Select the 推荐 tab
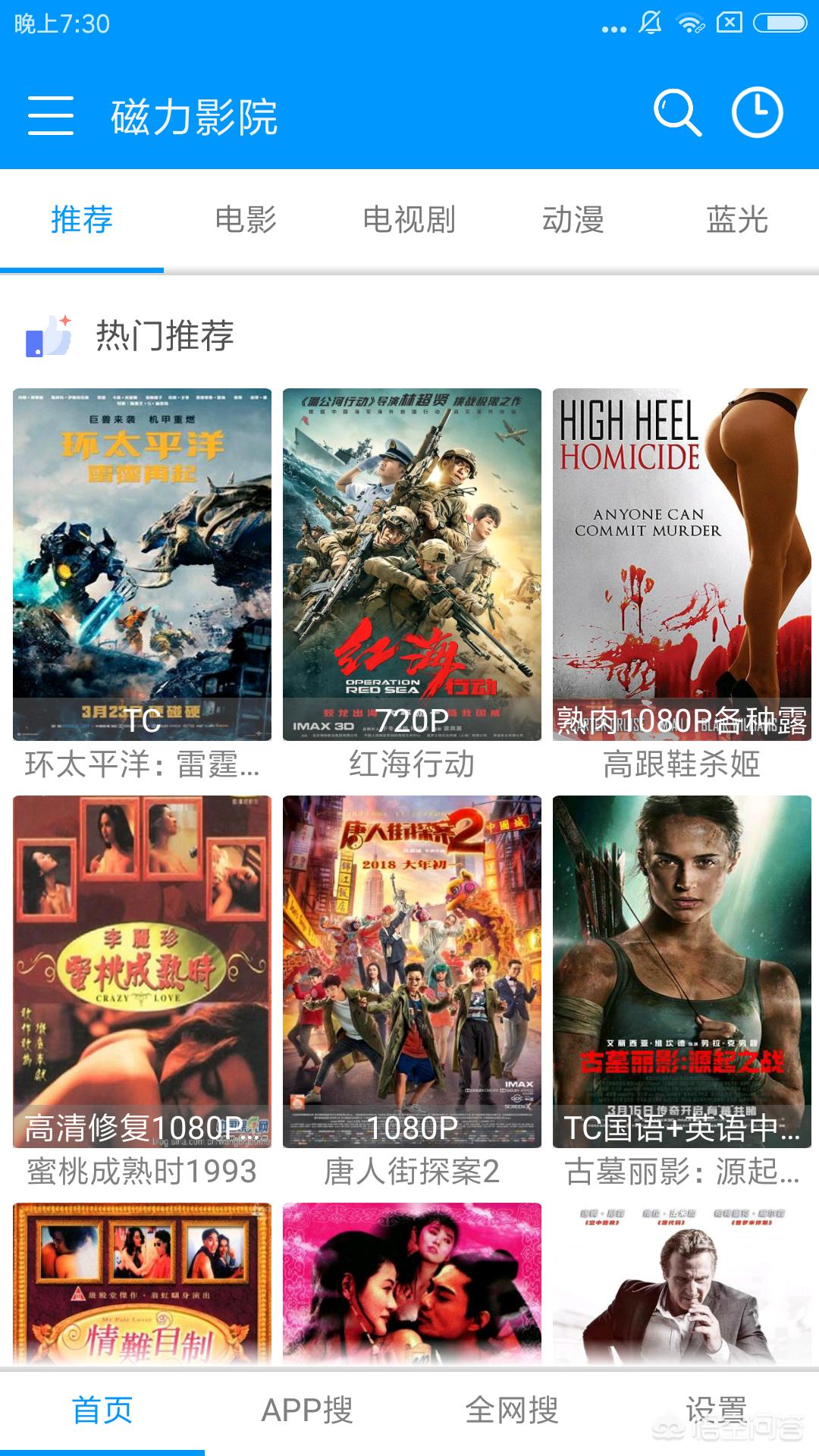The image size is (819, 1456). pos(82,220)
